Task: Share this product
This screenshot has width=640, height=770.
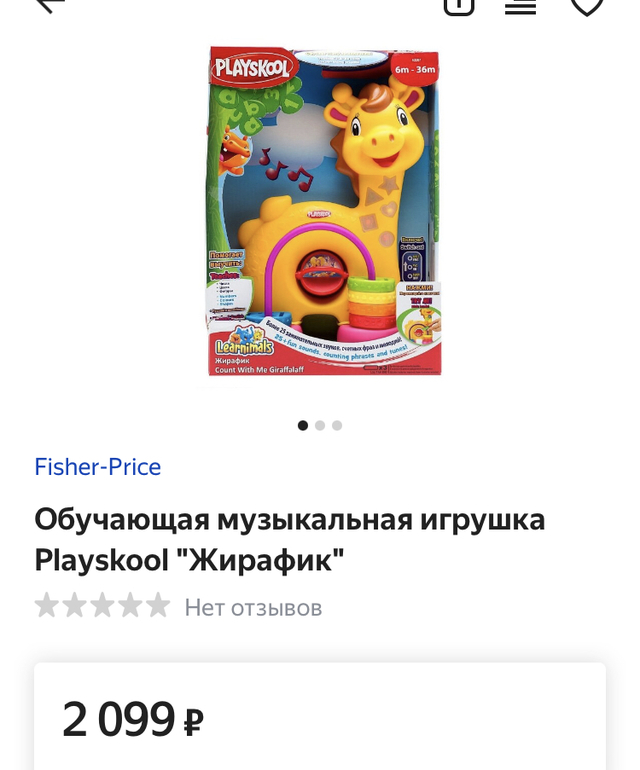Action: point(458,5)
